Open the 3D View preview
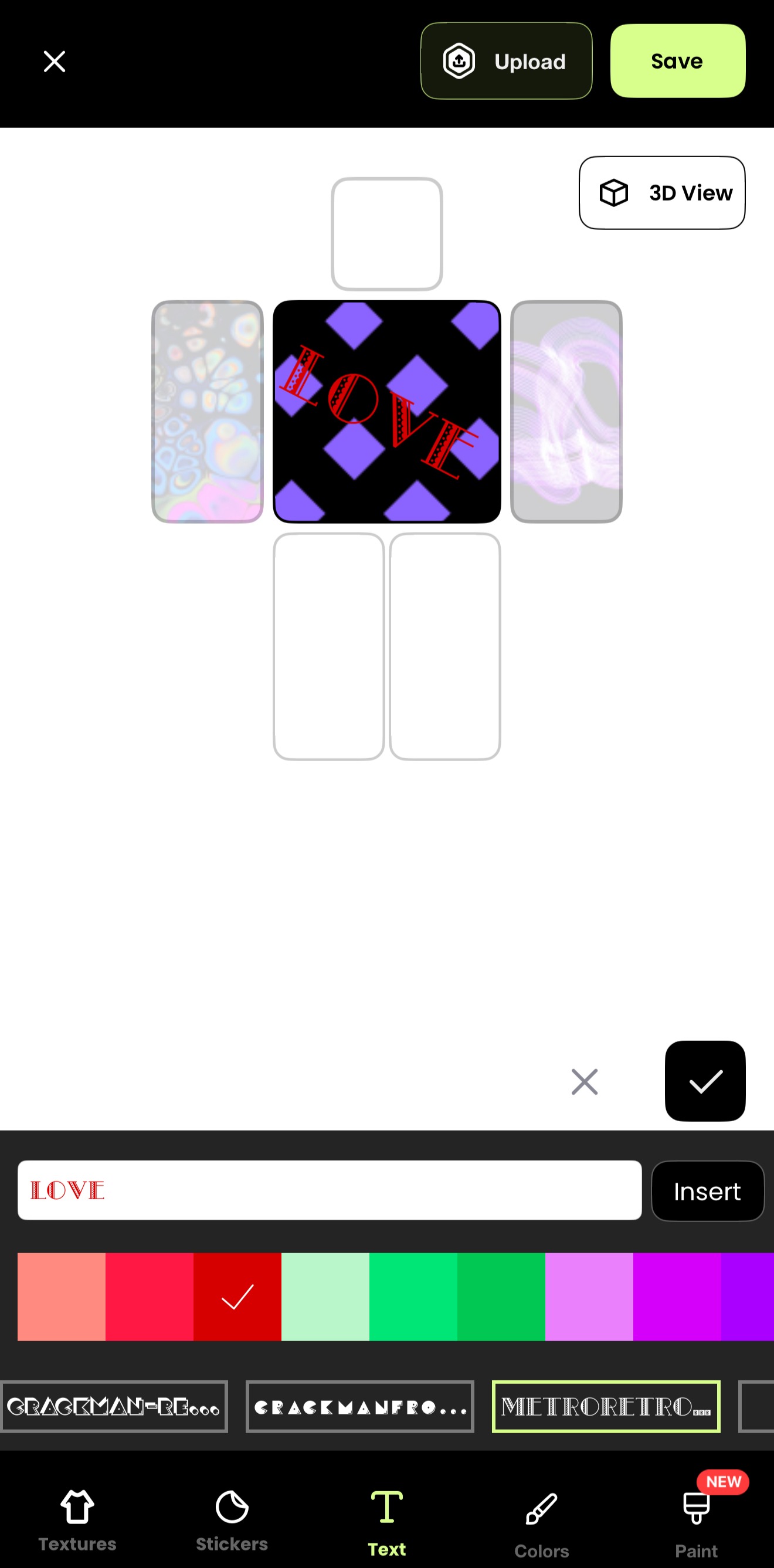Viewport: 774px width, 1568px height. [x=661, y=193]
